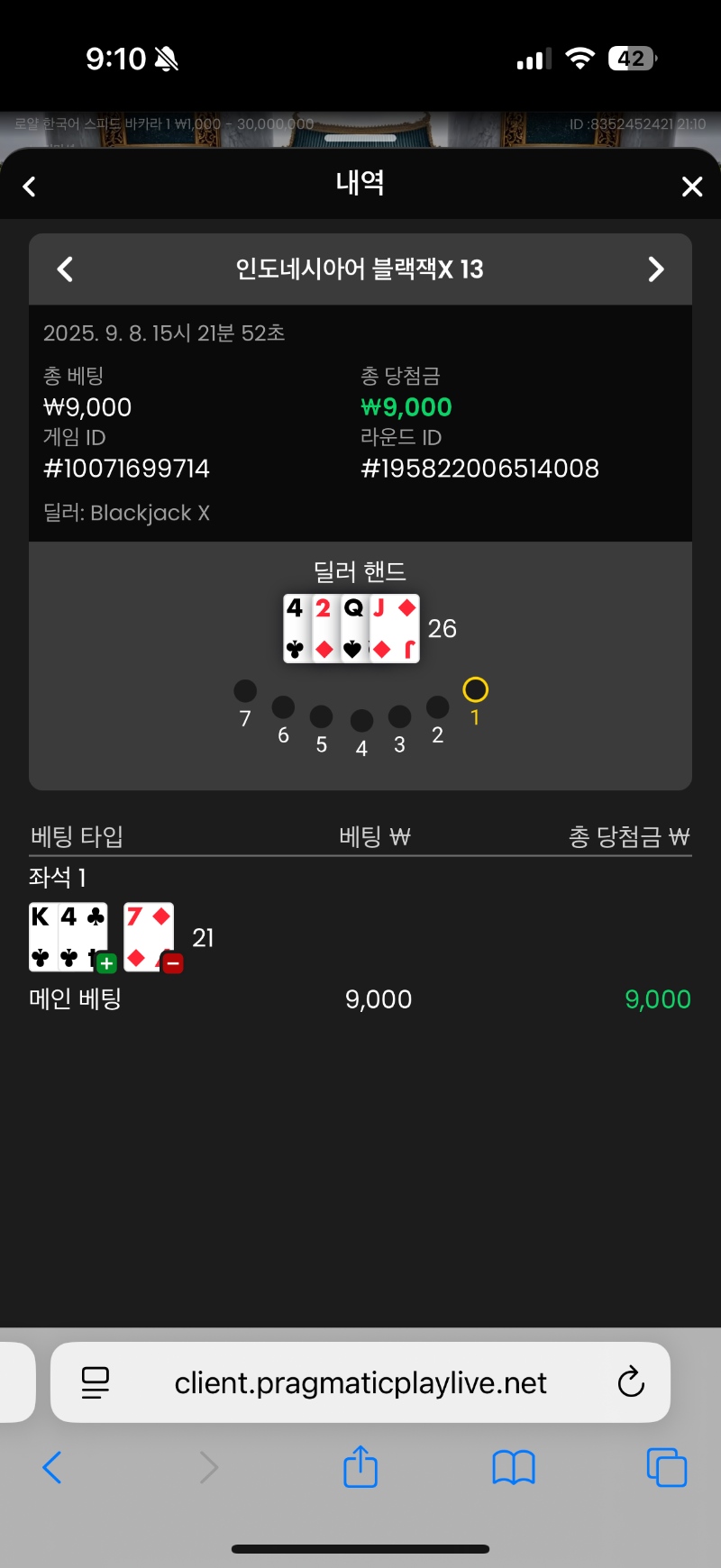Select seat 7 marker
The image size is (721, 1568).
click(245, 691)
